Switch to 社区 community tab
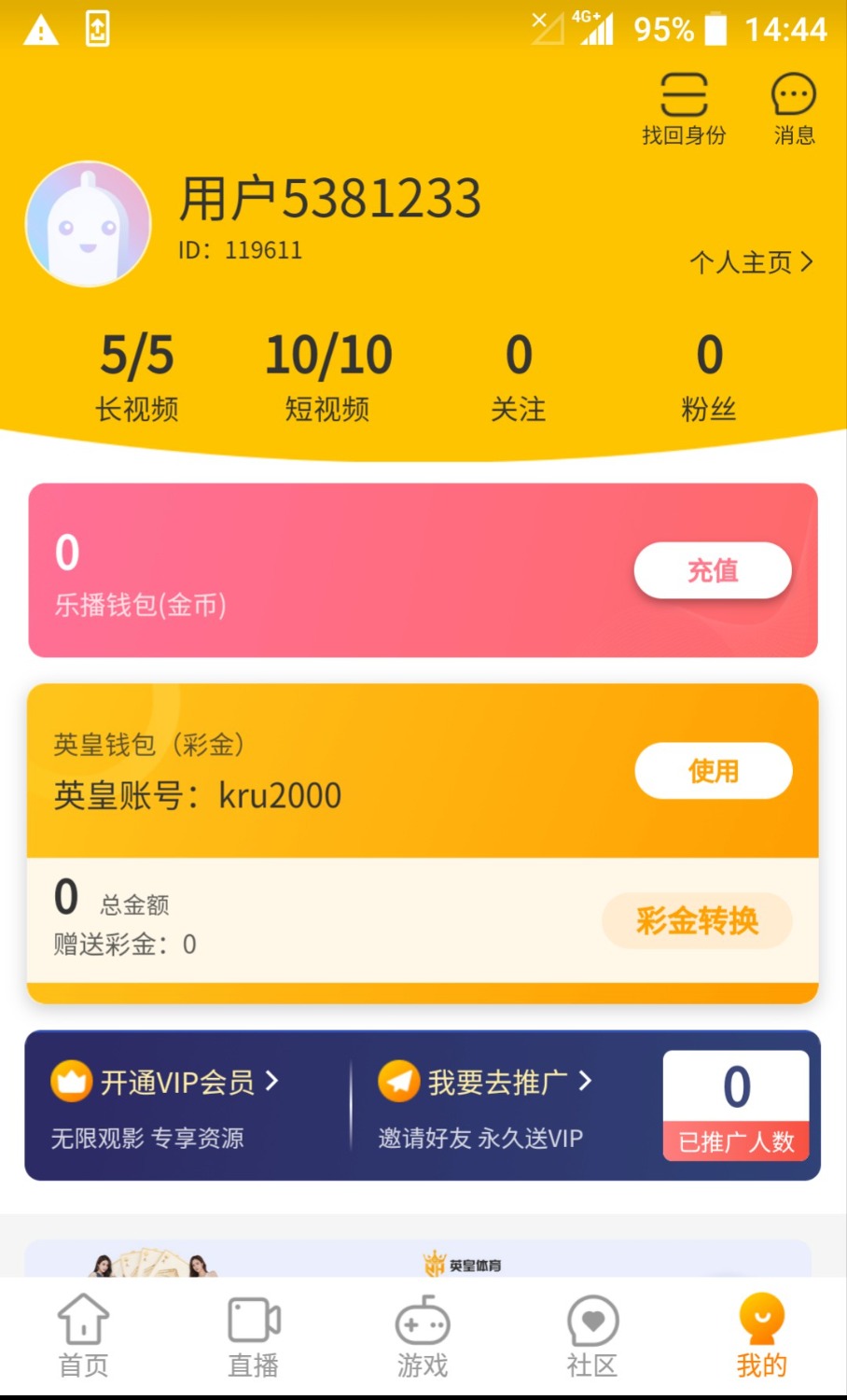 click(x=592, y=1337)
